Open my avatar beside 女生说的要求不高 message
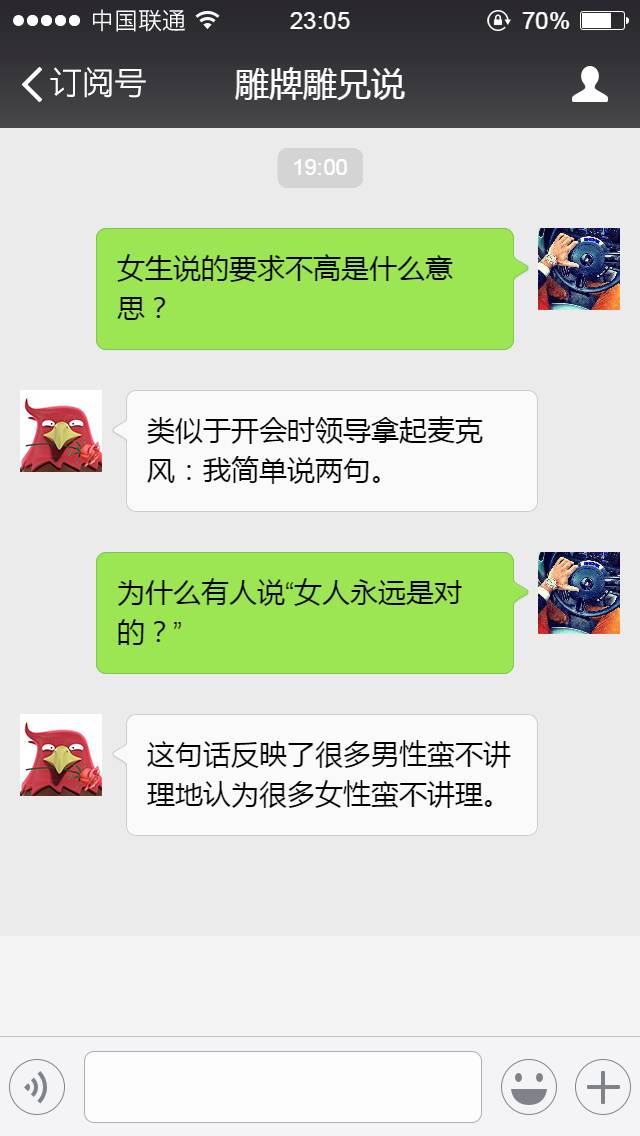The image size is (640, 1136). (x=578, y=269)
